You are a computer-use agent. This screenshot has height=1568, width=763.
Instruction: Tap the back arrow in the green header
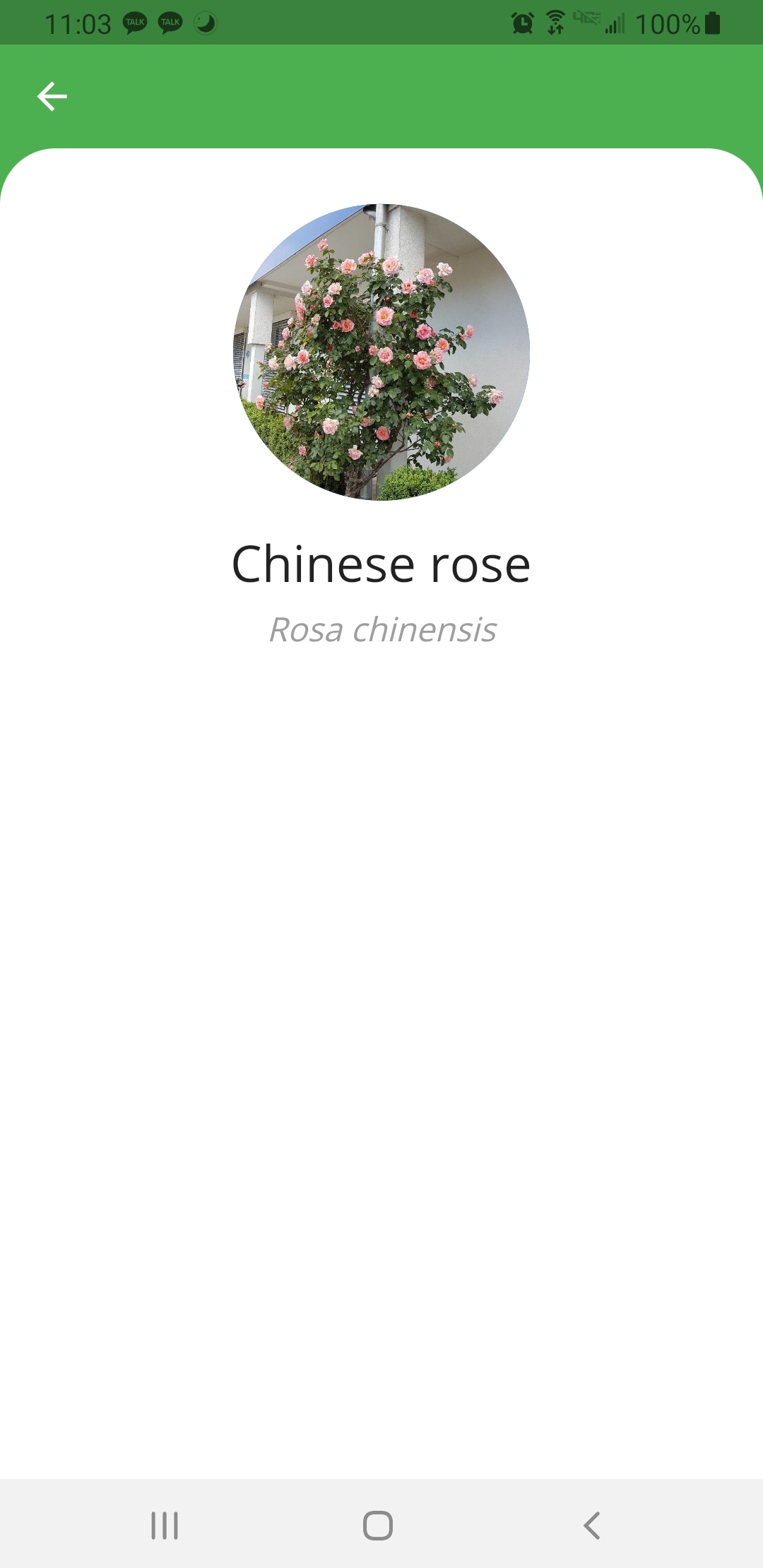[x=52, y=96]
